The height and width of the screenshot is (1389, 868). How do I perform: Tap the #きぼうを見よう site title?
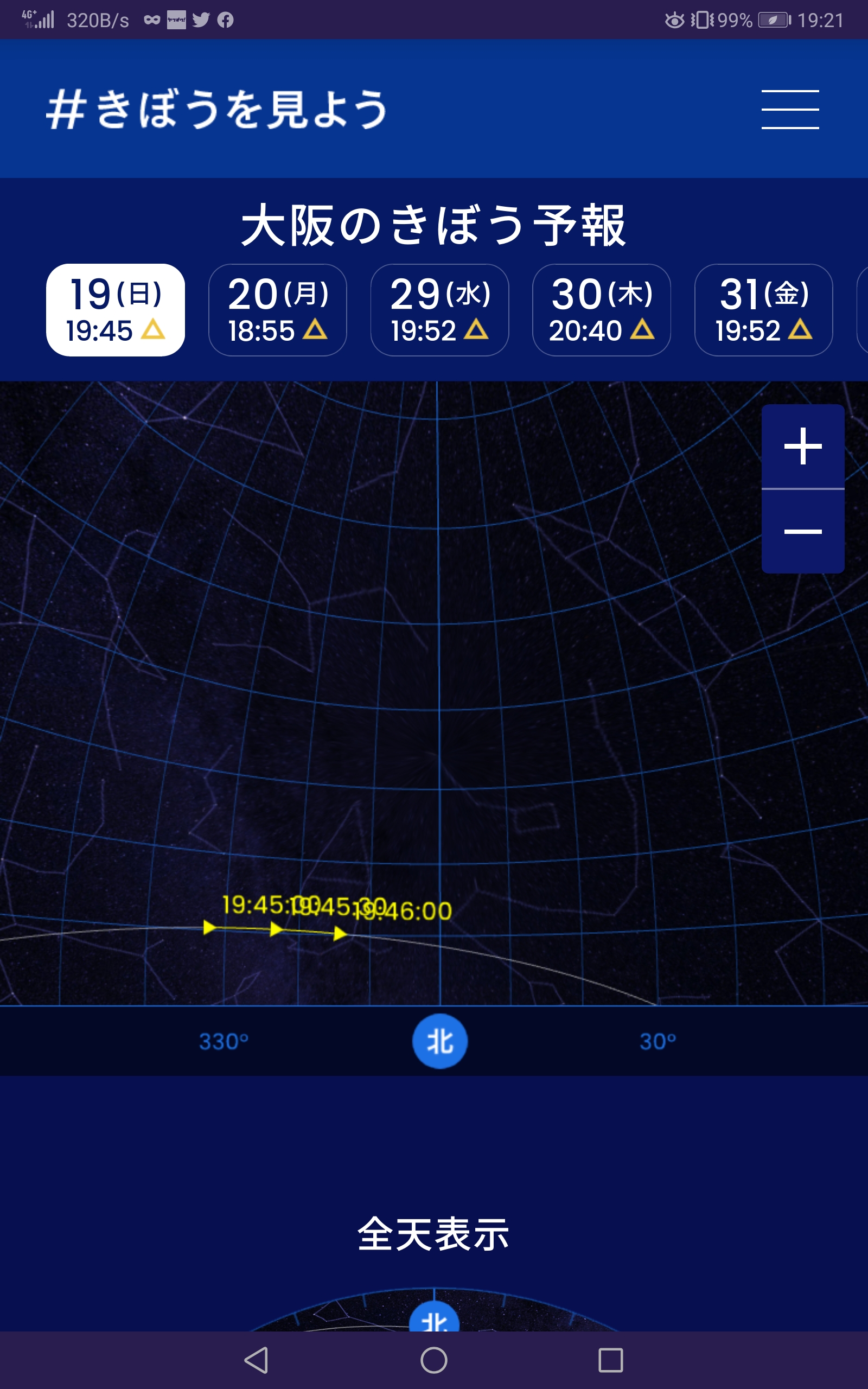[x=217, y=109]
